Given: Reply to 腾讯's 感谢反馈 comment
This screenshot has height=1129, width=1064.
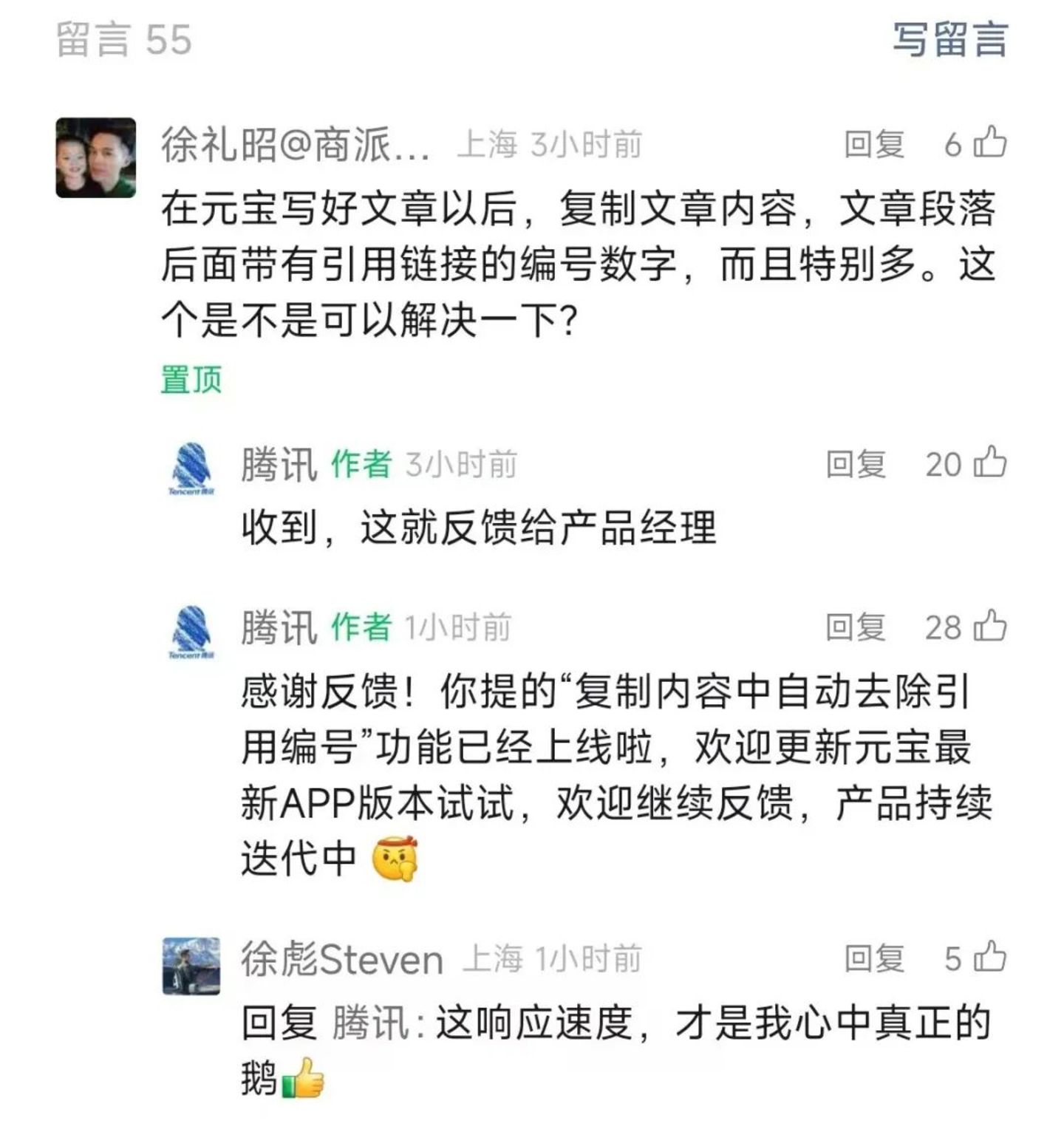Looking at the screenshot, I should 856,627.
